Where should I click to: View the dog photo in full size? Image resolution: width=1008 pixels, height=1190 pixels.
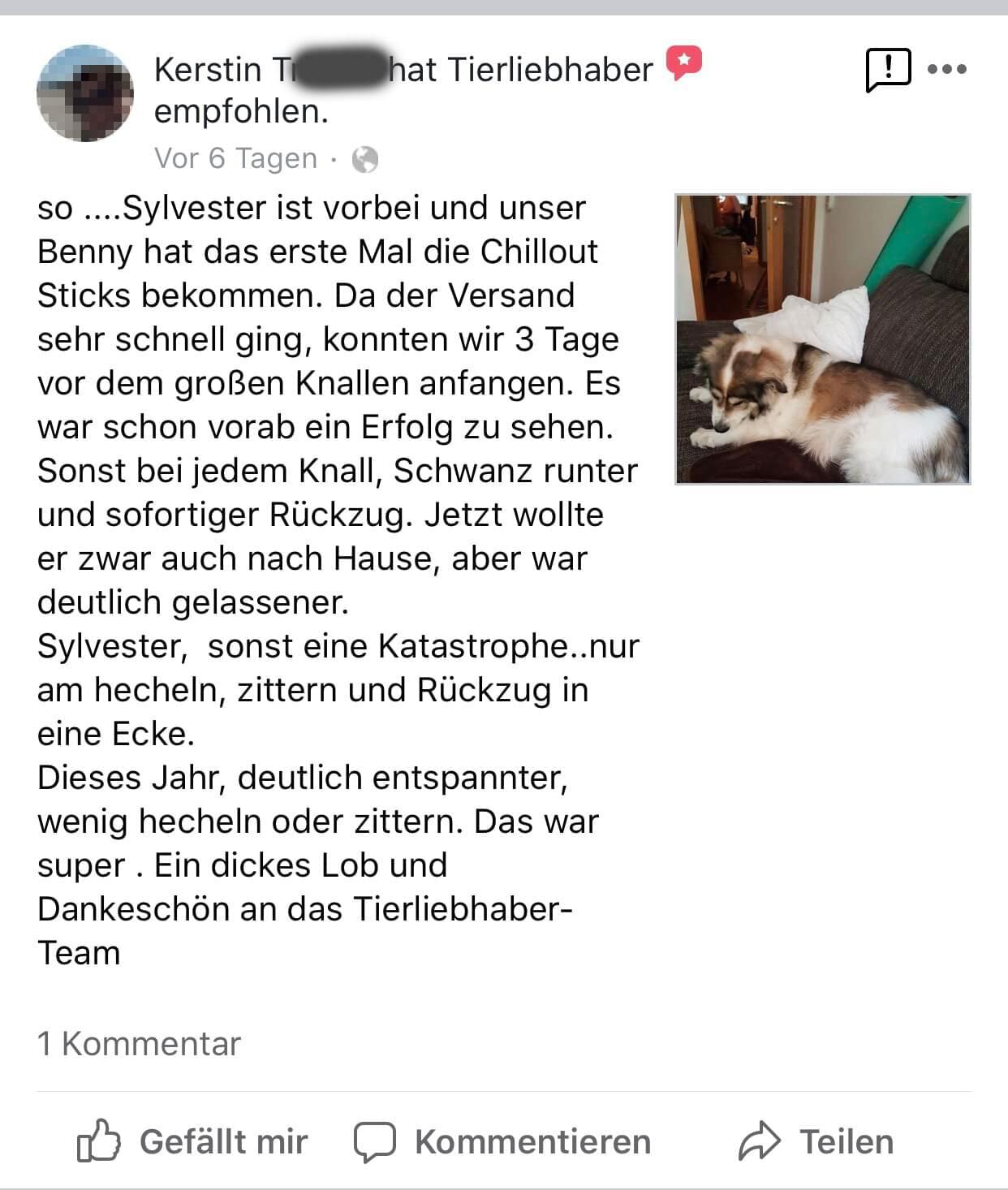point(822,339)
